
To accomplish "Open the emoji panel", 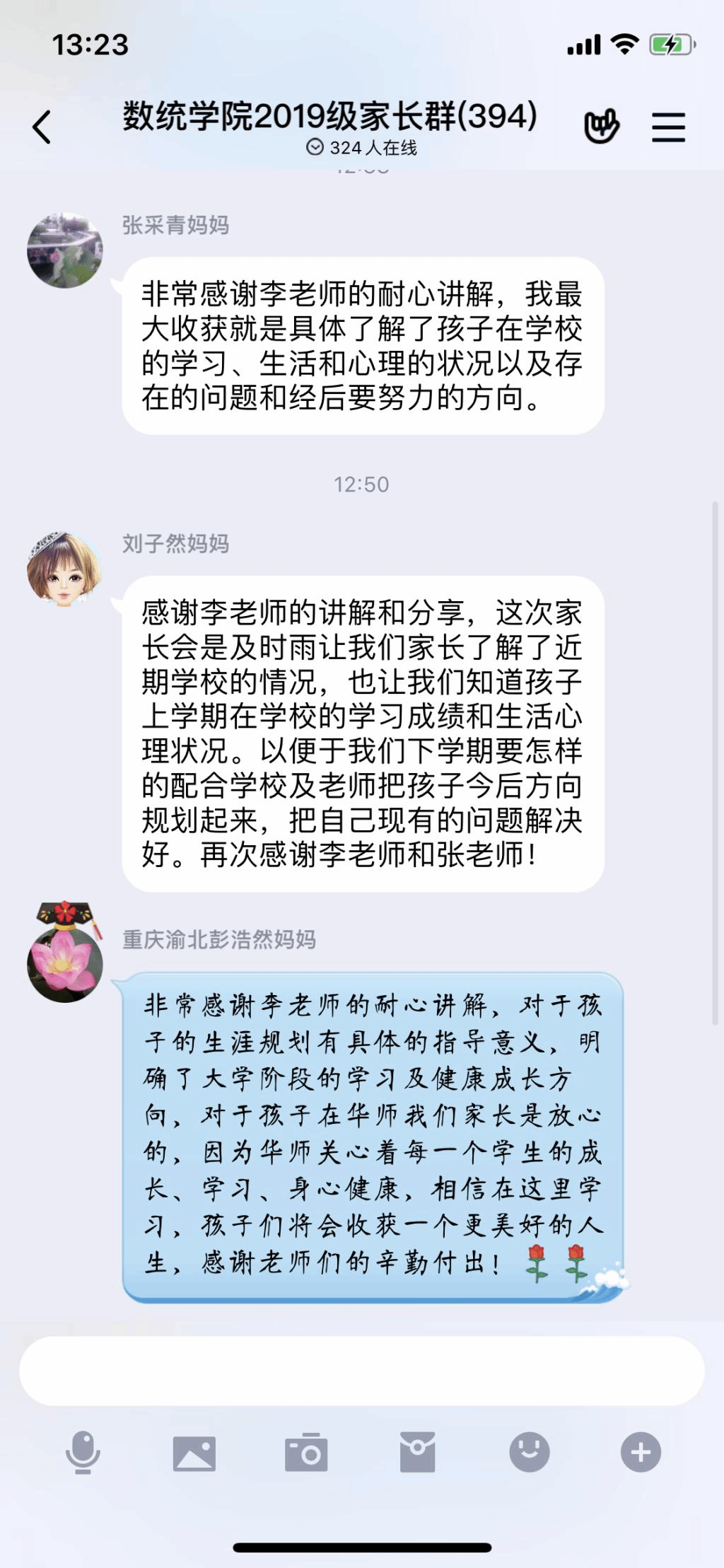I will tap(529, 1452).
